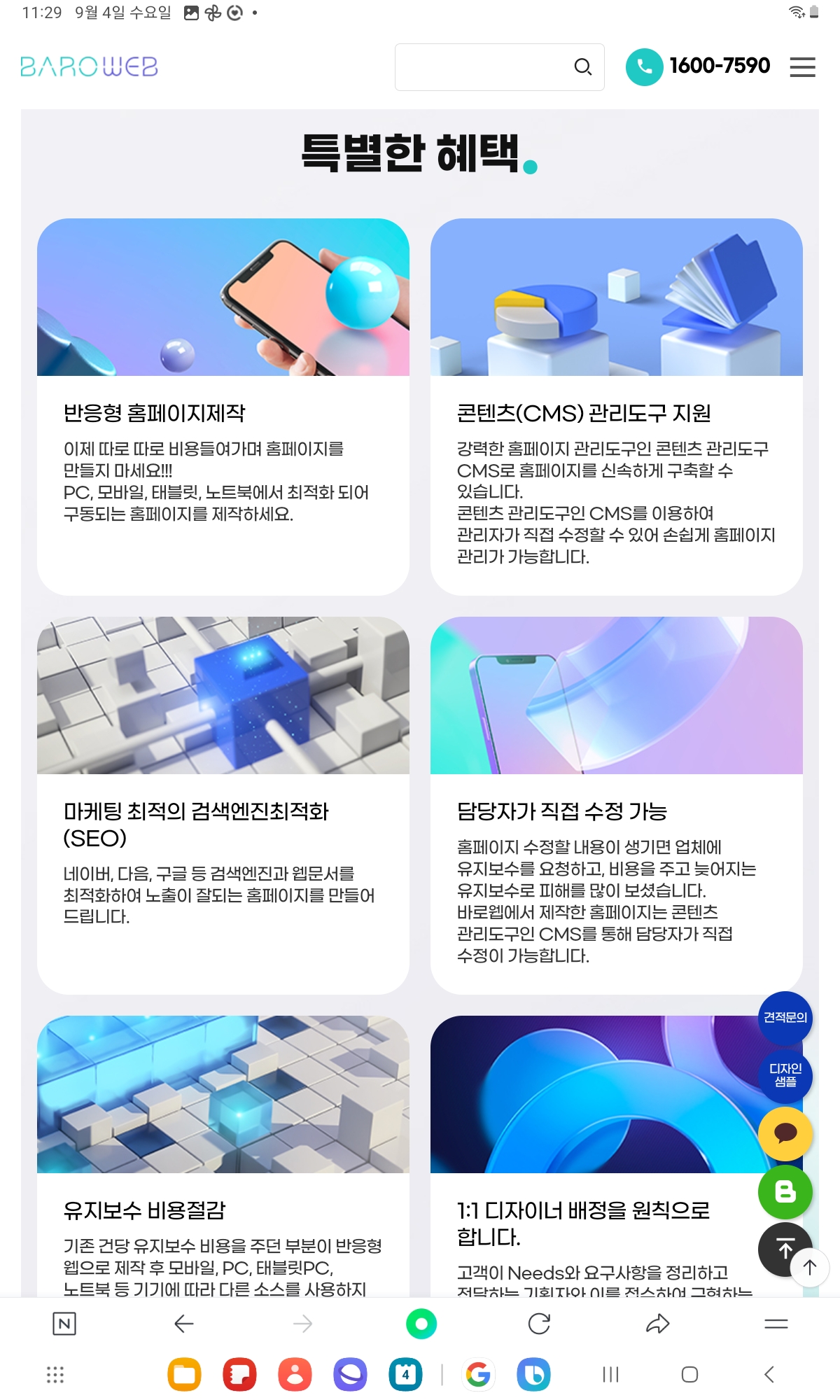Viewport: 840px width, 1400px height.
Task: Tap the magnifier search icon
Action: coord(582,67)
